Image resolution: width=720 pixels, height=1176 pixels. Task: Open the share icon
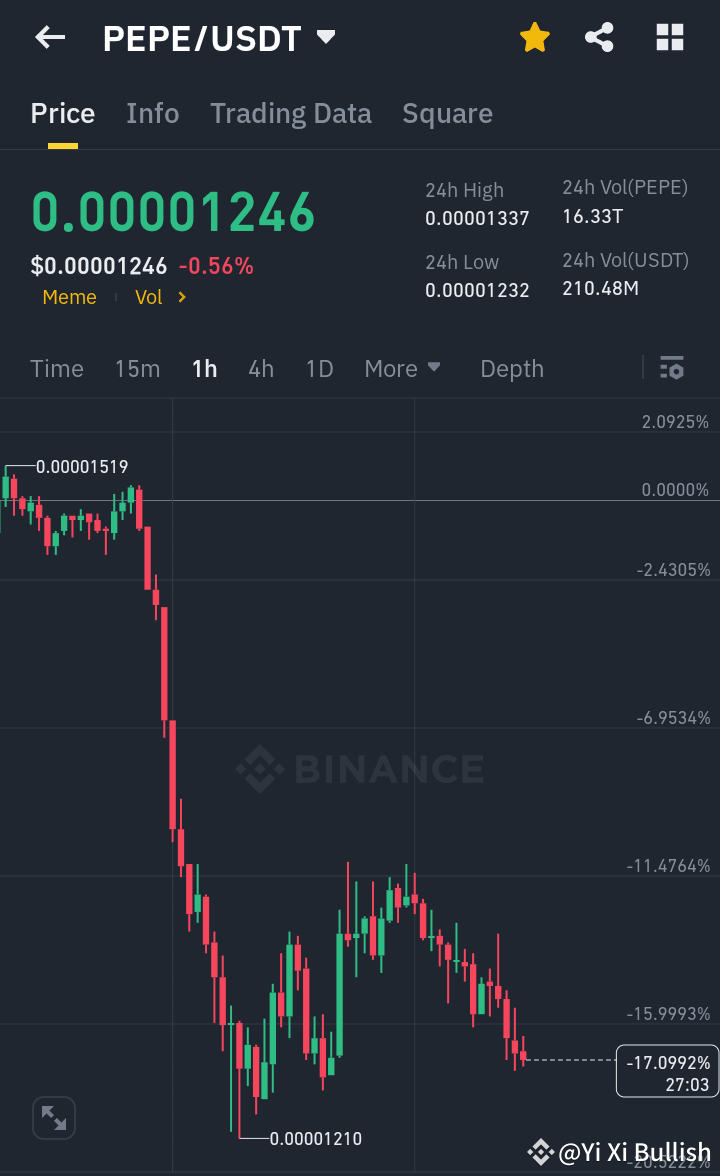(599, 37)
